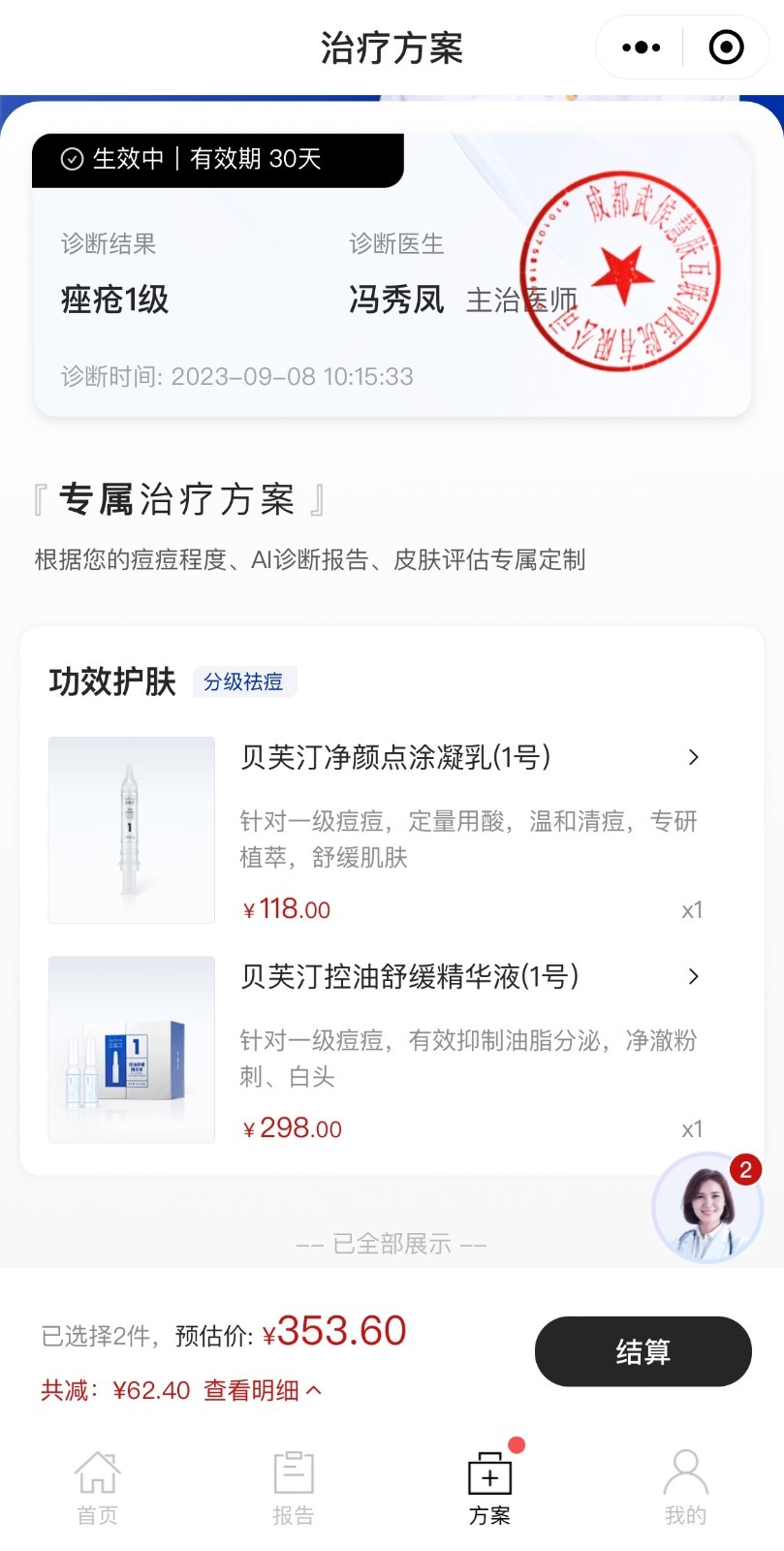The image size is (784, 1551).
Task: Switch to the 首页 tab
Action: 98,1488
